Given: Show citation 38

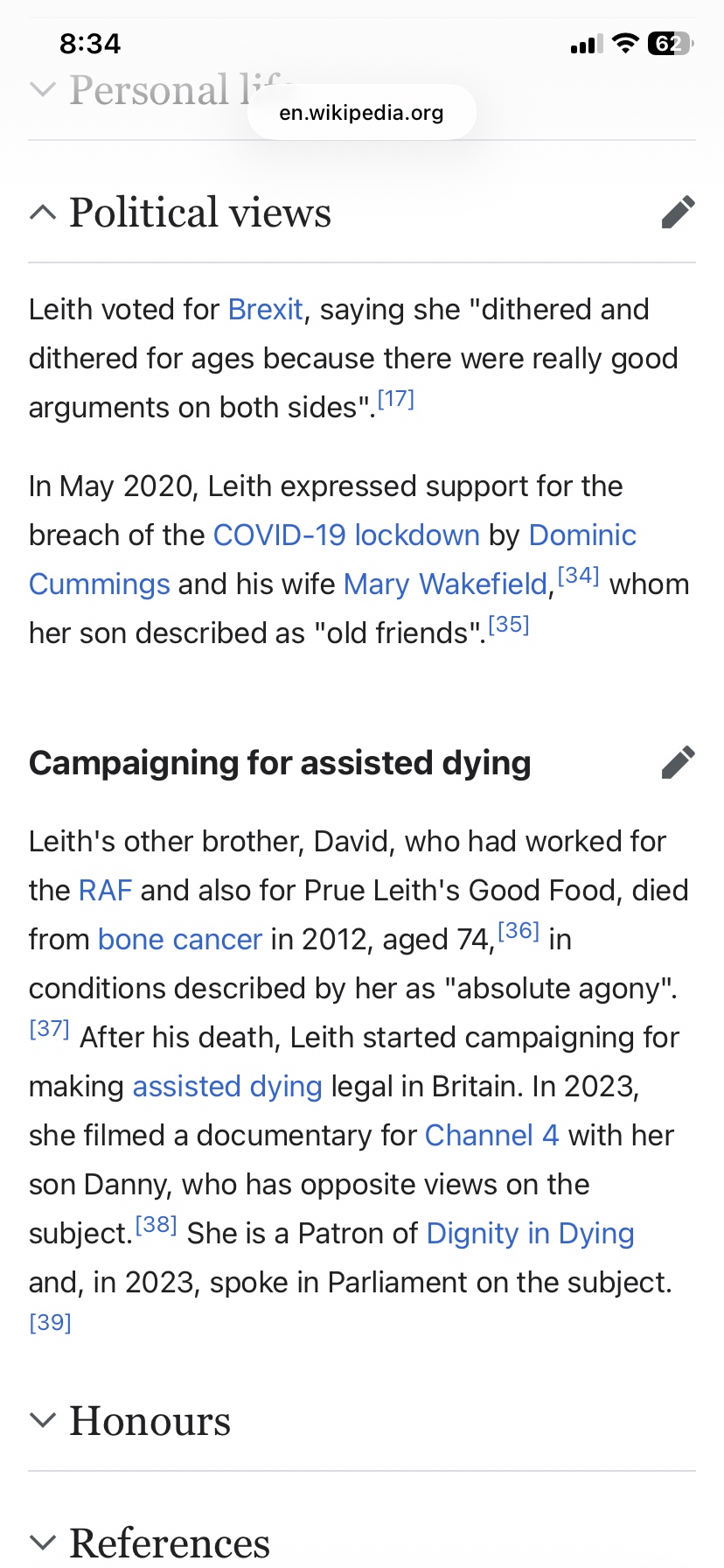Looking at the screenshot, I should click(x=157, y=1225).
